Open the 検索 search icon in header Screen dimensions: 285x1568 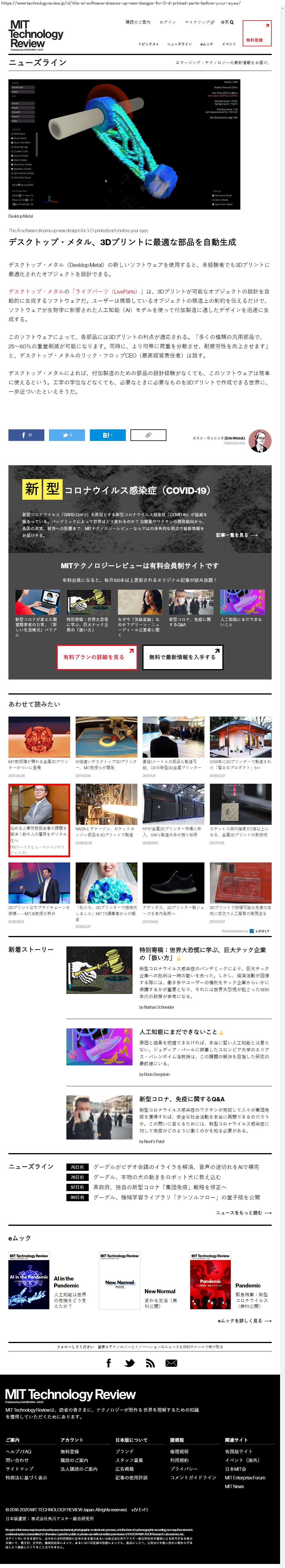(227, 23)
